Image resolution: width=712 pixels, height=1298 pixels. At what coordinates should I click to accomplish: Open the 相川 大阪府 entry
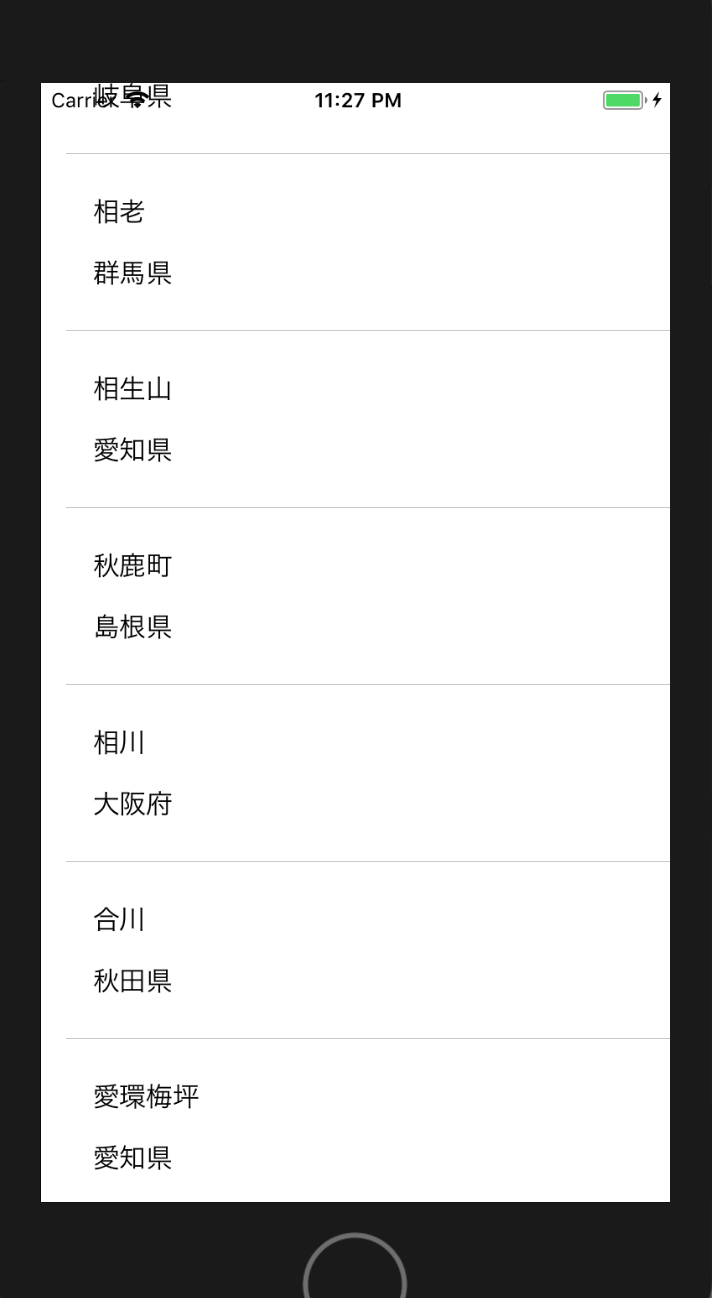(x=355, y=773)
